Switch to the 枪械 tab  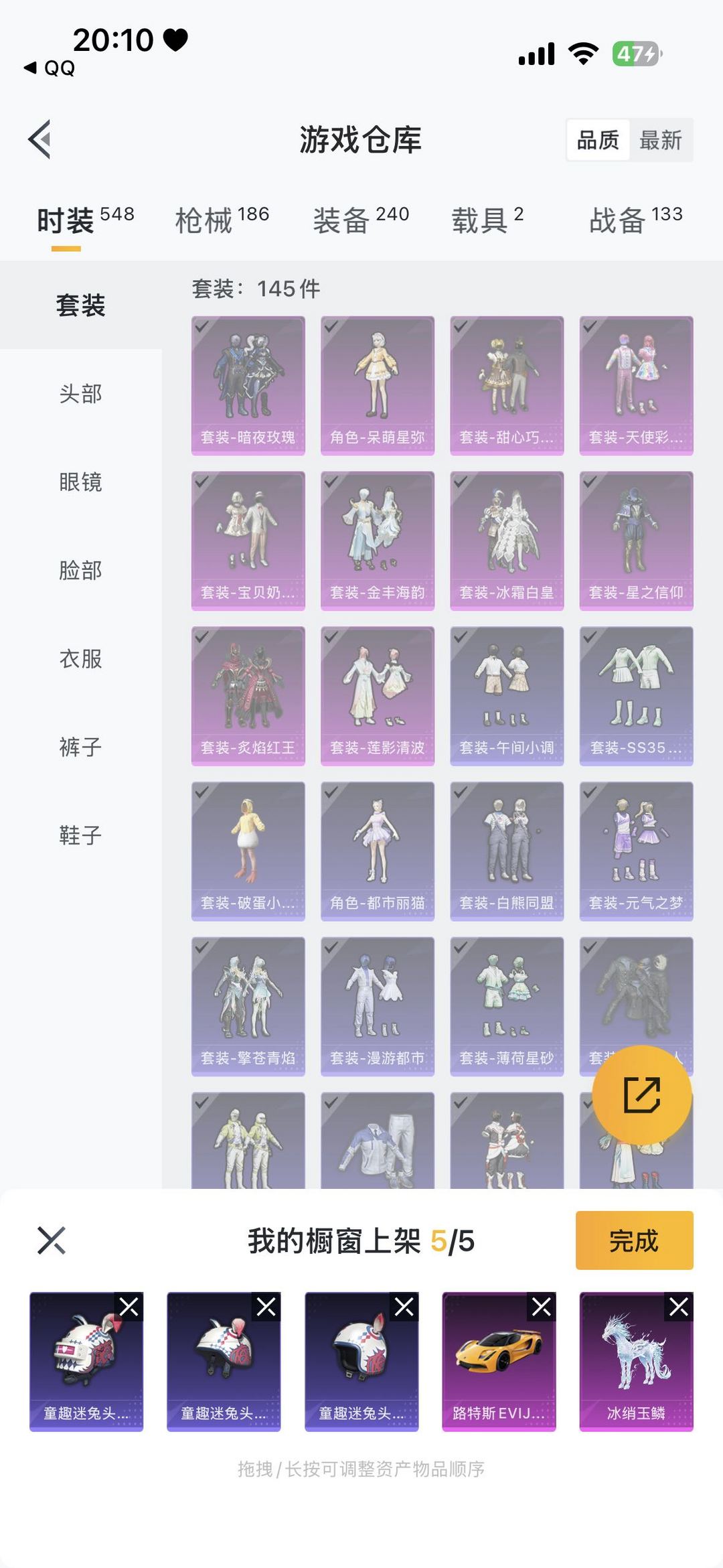[x=222, y=220]
